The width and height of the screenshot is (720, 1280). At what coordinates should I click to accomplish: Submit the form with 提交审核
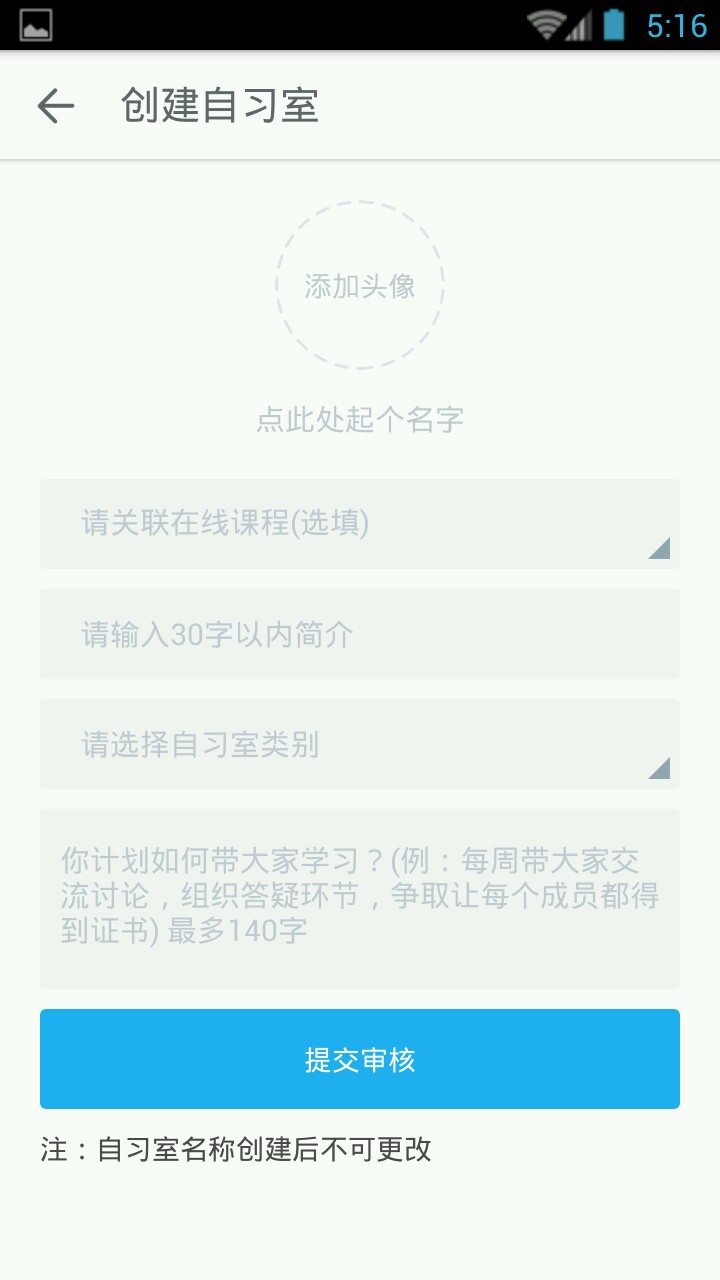pos(360,1059)
